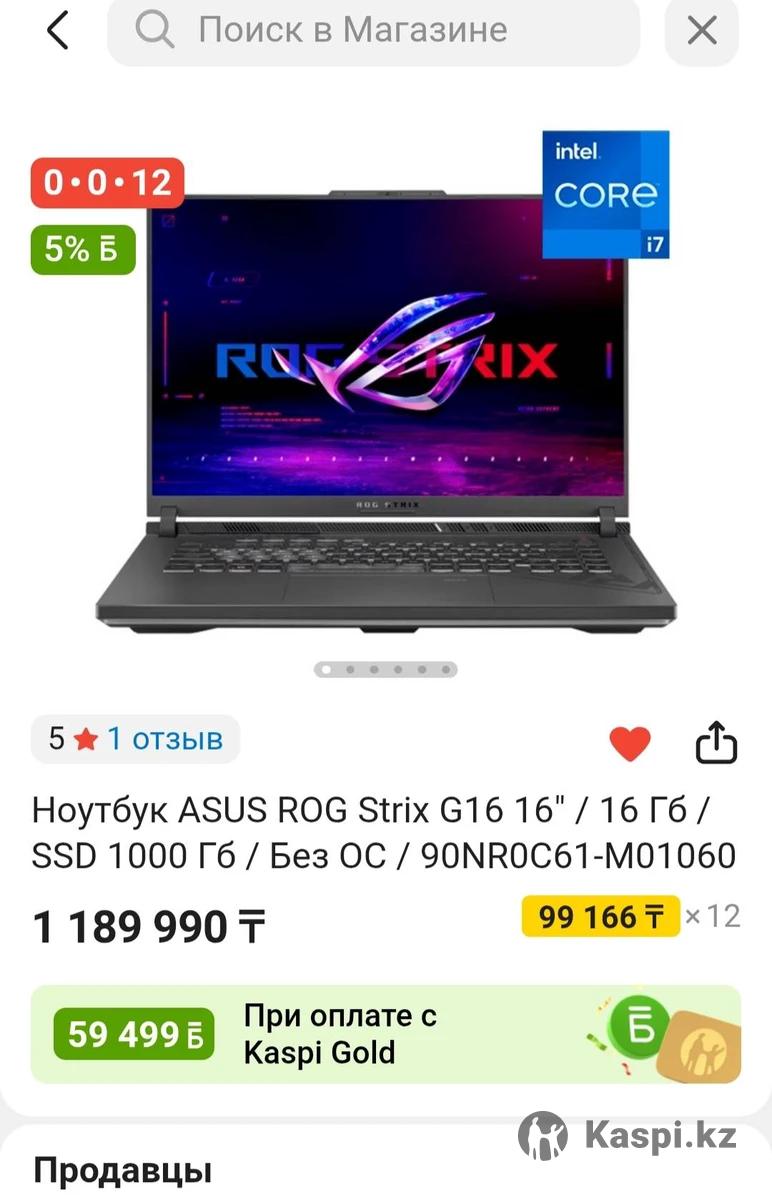This screenshot has width=772, height=1200.
Task: Open the 99 166 ₸ x12 installment option
Action: (630, 916)
